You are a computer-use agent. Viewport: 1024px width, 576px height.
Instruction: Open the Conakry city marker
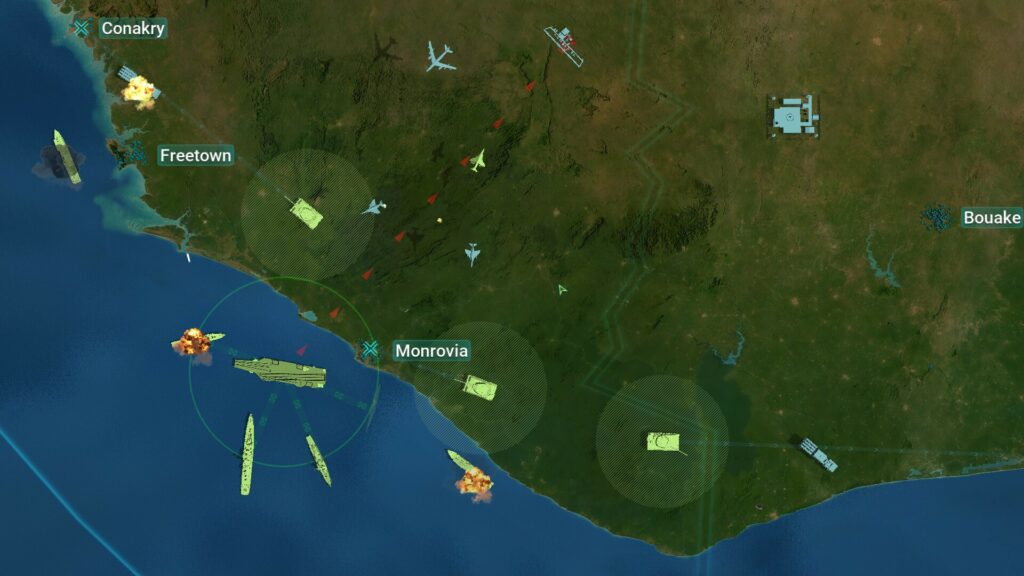[81, 28]
